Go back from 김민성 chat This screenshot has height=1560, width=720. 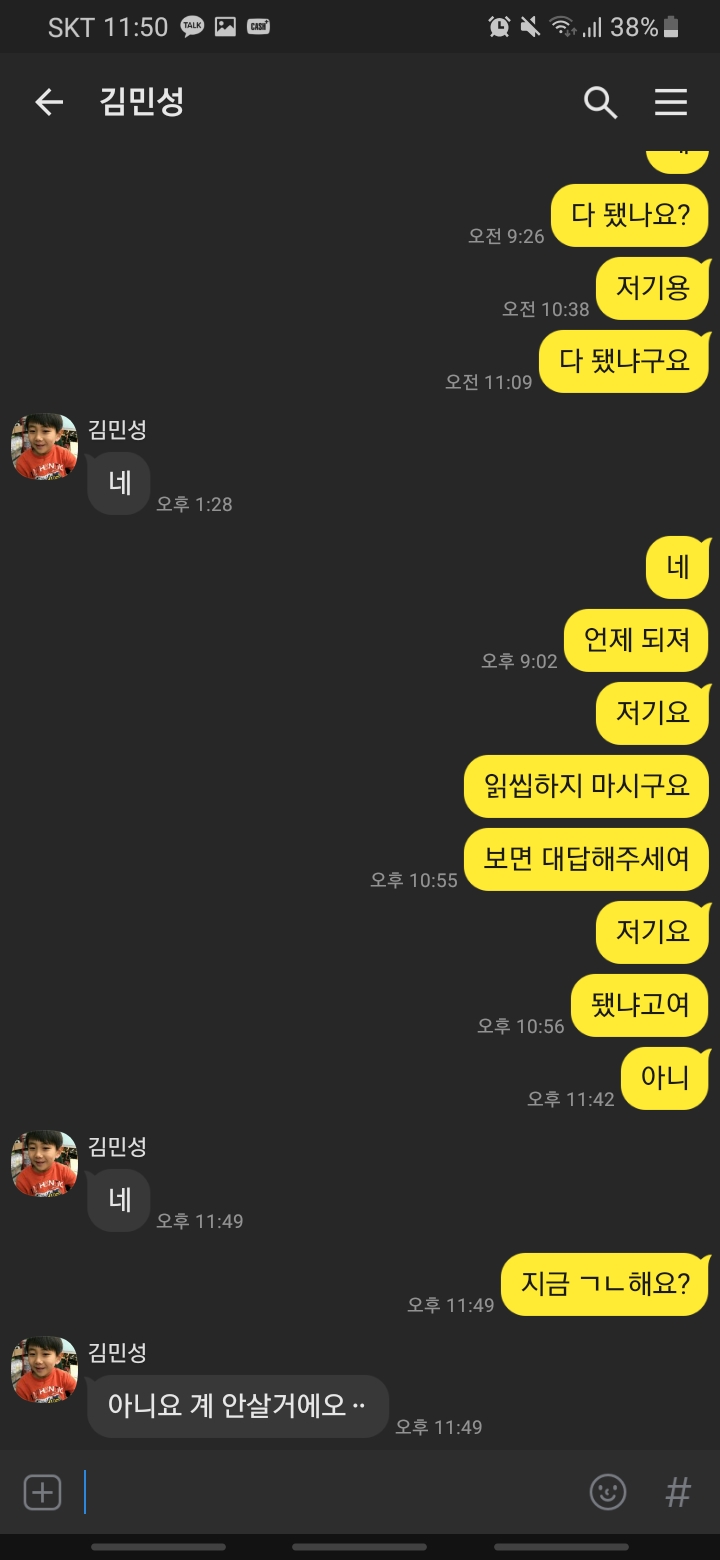pyautogui.click(x=48, y=102)
